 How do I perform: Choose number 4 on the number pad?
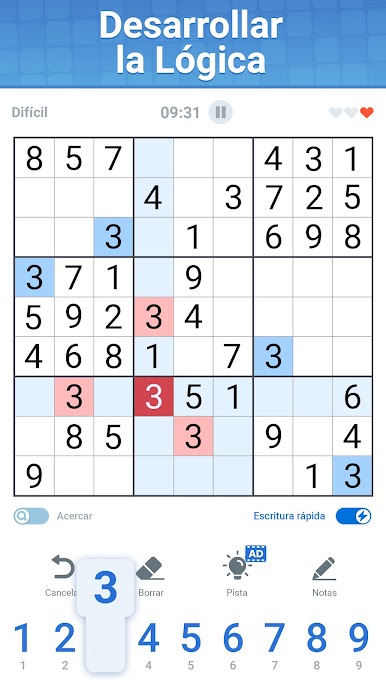pos(148,645)
